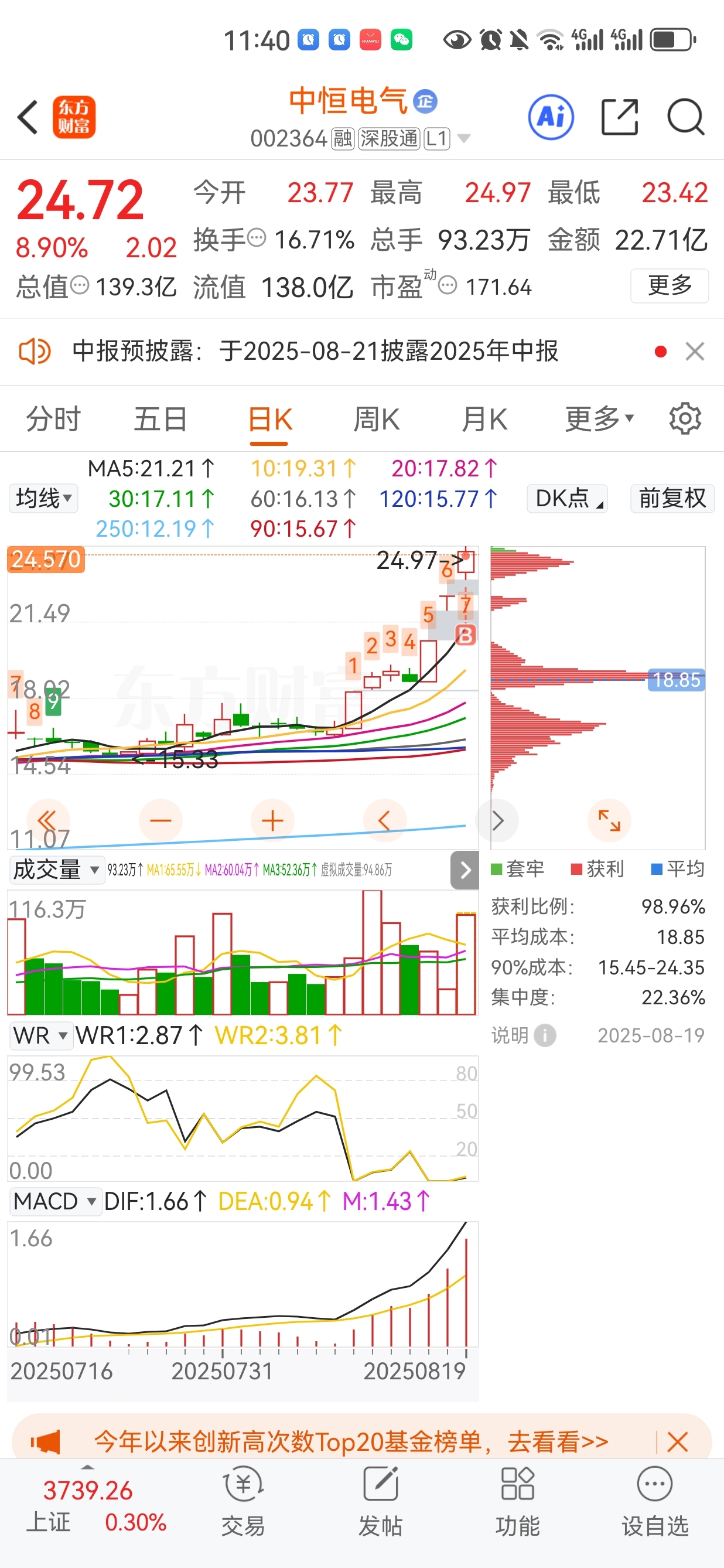
Task: Open the 交易 trading tab
Action: pos(243,1501)
